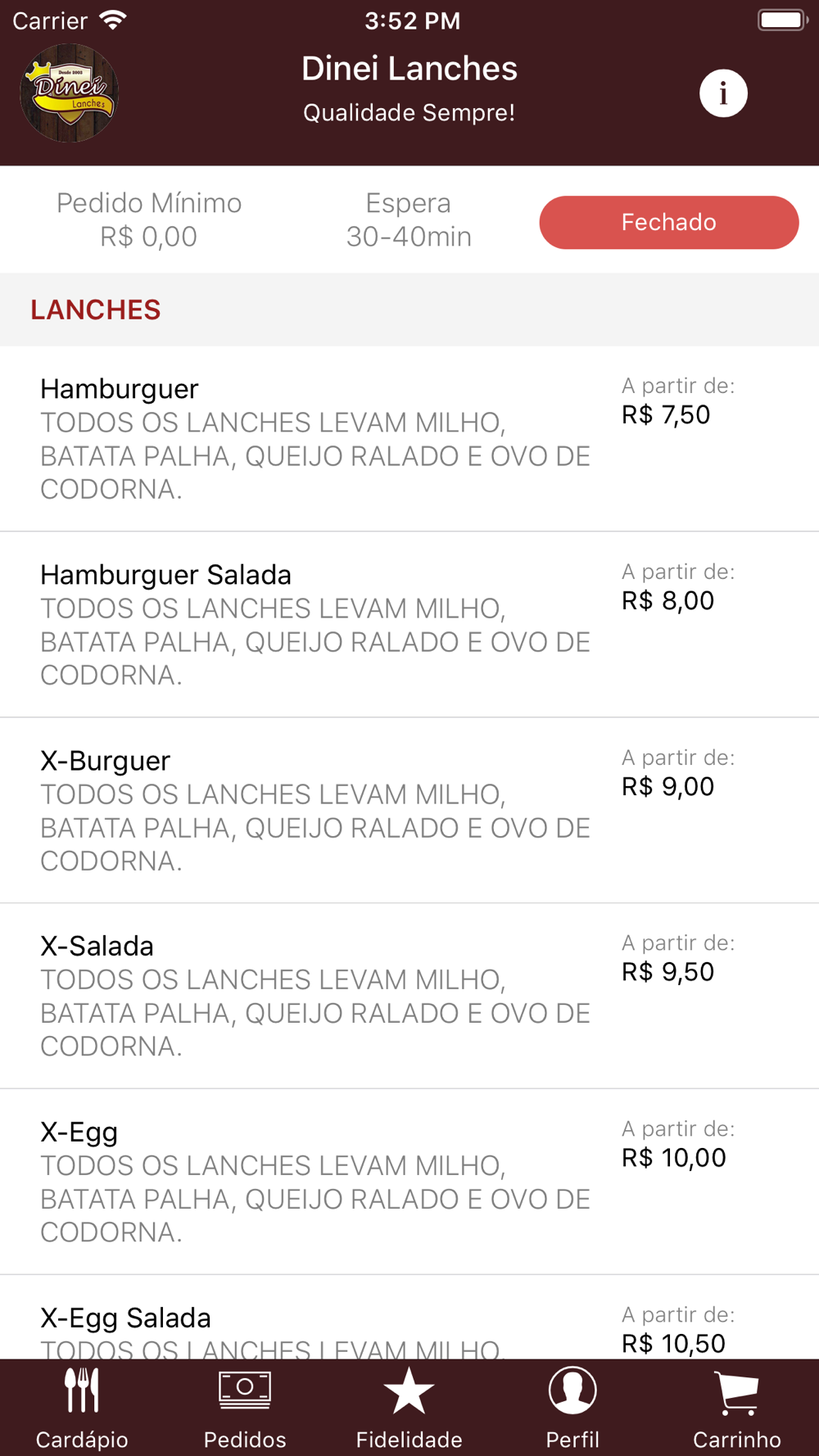
Task: Open the Hamburguer item at R$ 7,50
Action: pos(409,438)
